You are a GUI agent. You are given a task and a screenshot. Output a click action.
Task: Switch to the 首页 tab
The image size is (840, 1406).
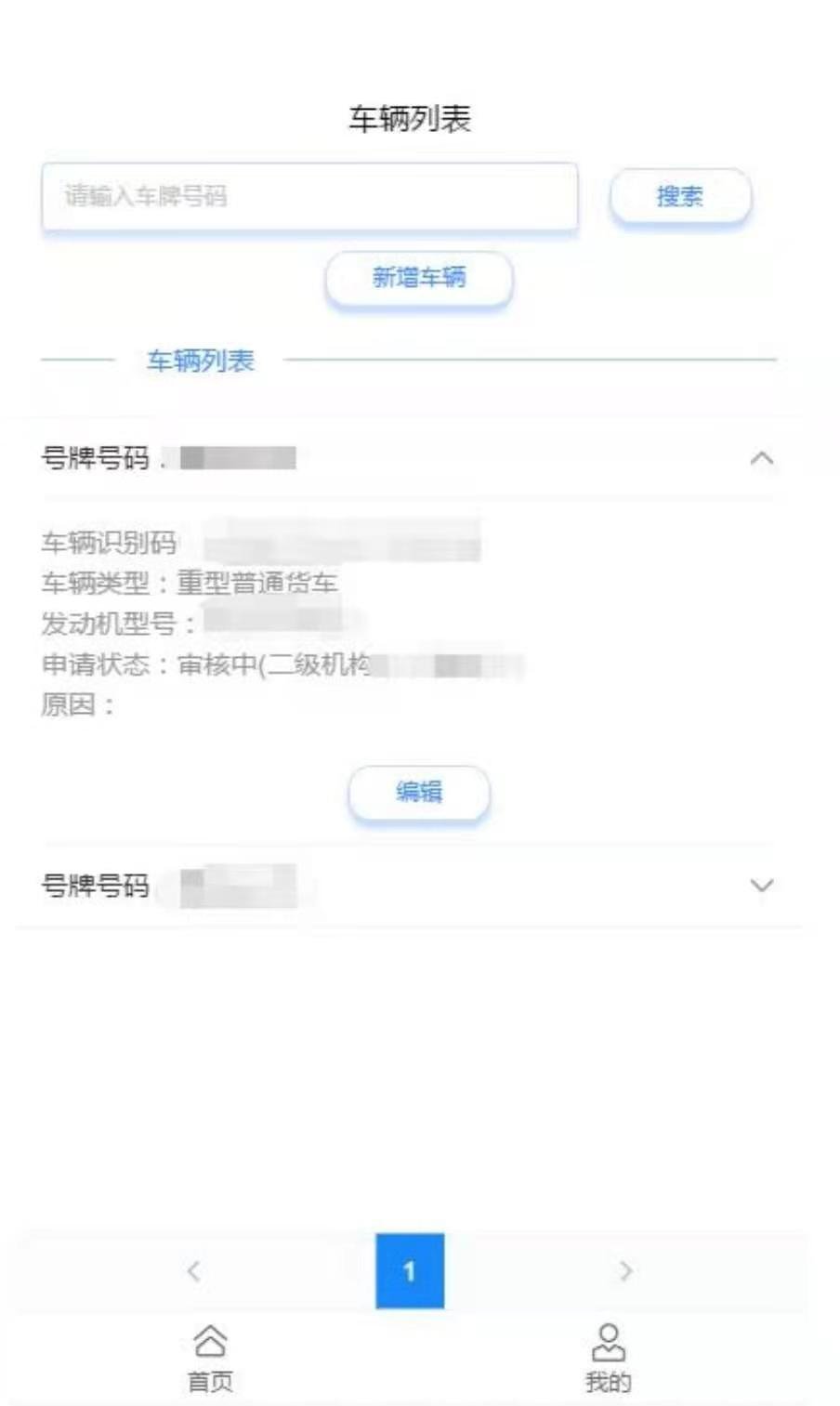pos(210,1358)
